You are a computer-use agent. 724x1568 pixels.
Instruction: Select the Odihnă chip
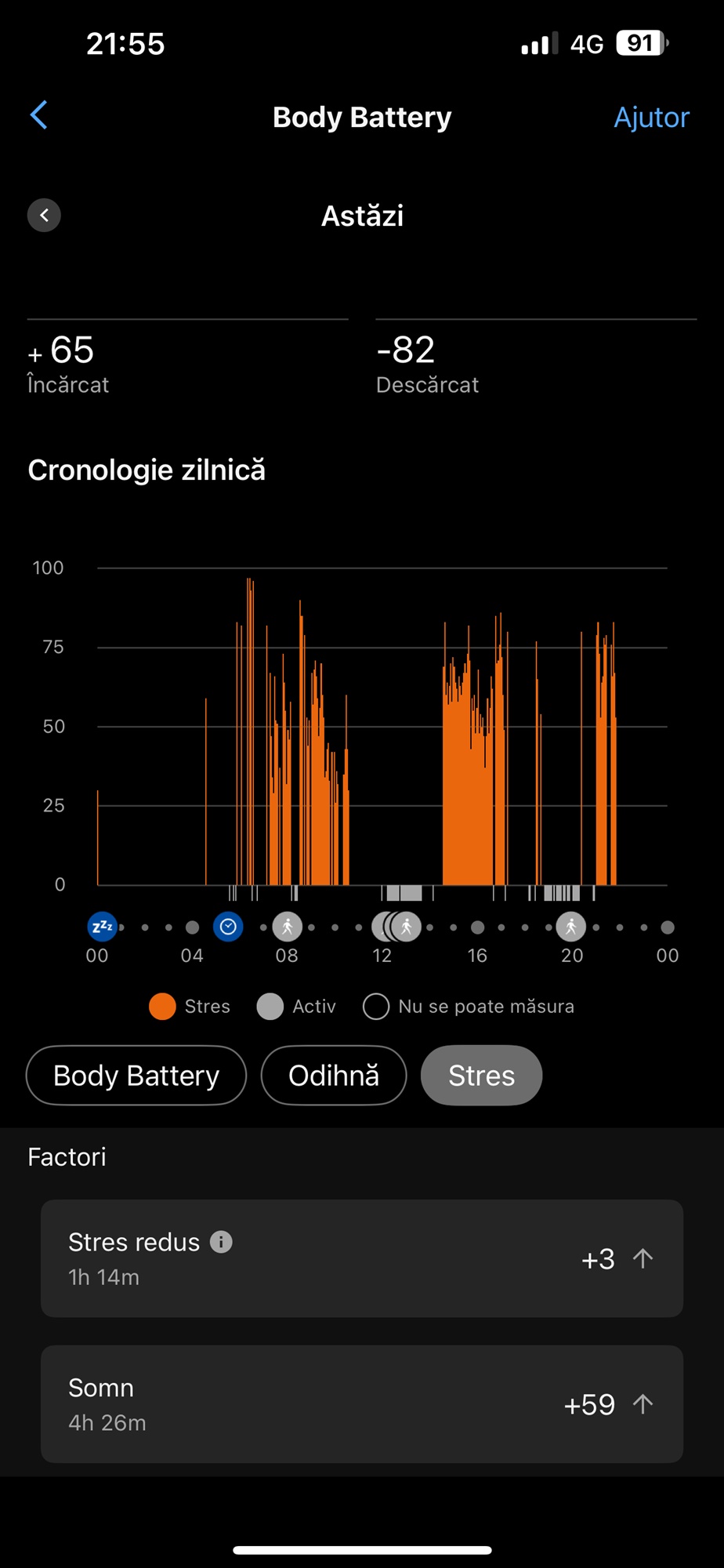(x=334, y=1075)
